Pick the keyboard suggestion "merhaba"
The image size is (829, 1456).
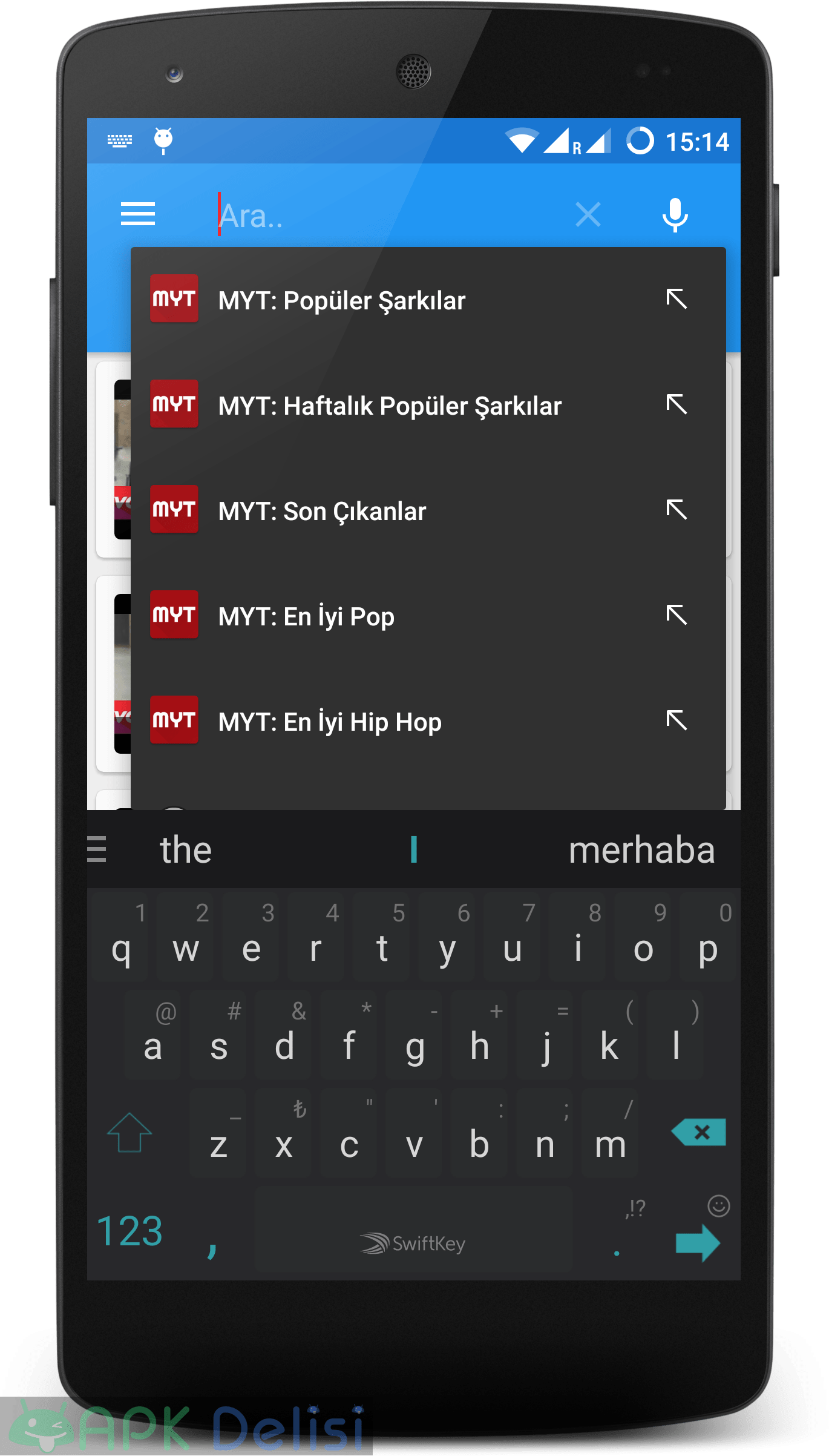click(641, 850)
